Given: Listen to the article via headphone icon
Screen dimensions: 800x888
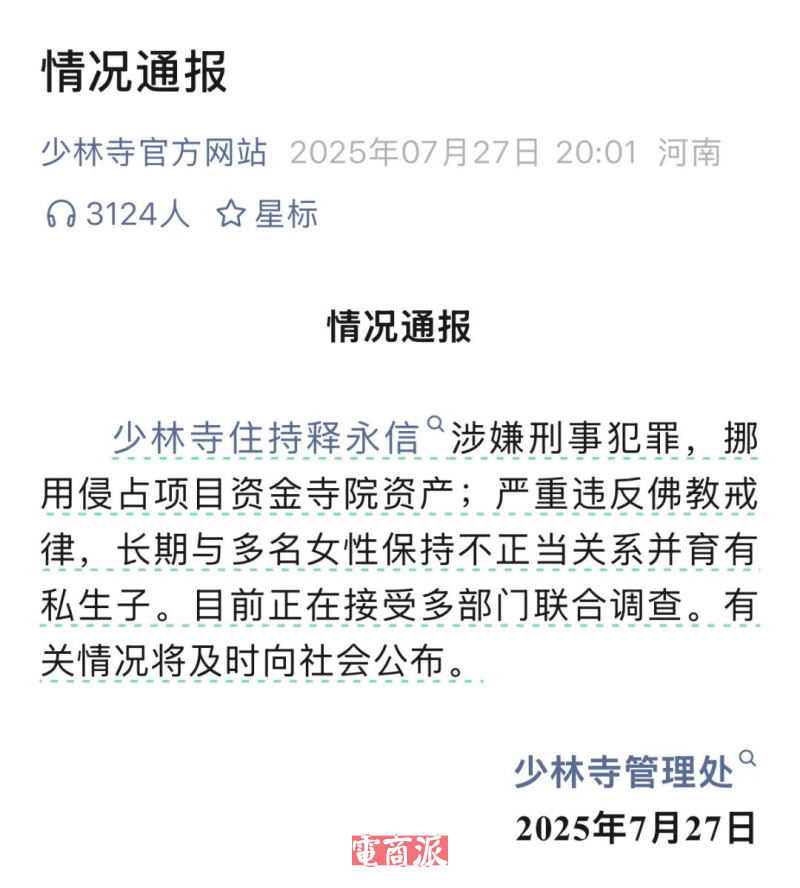Looking at the screenshot, I should (62, 213).
